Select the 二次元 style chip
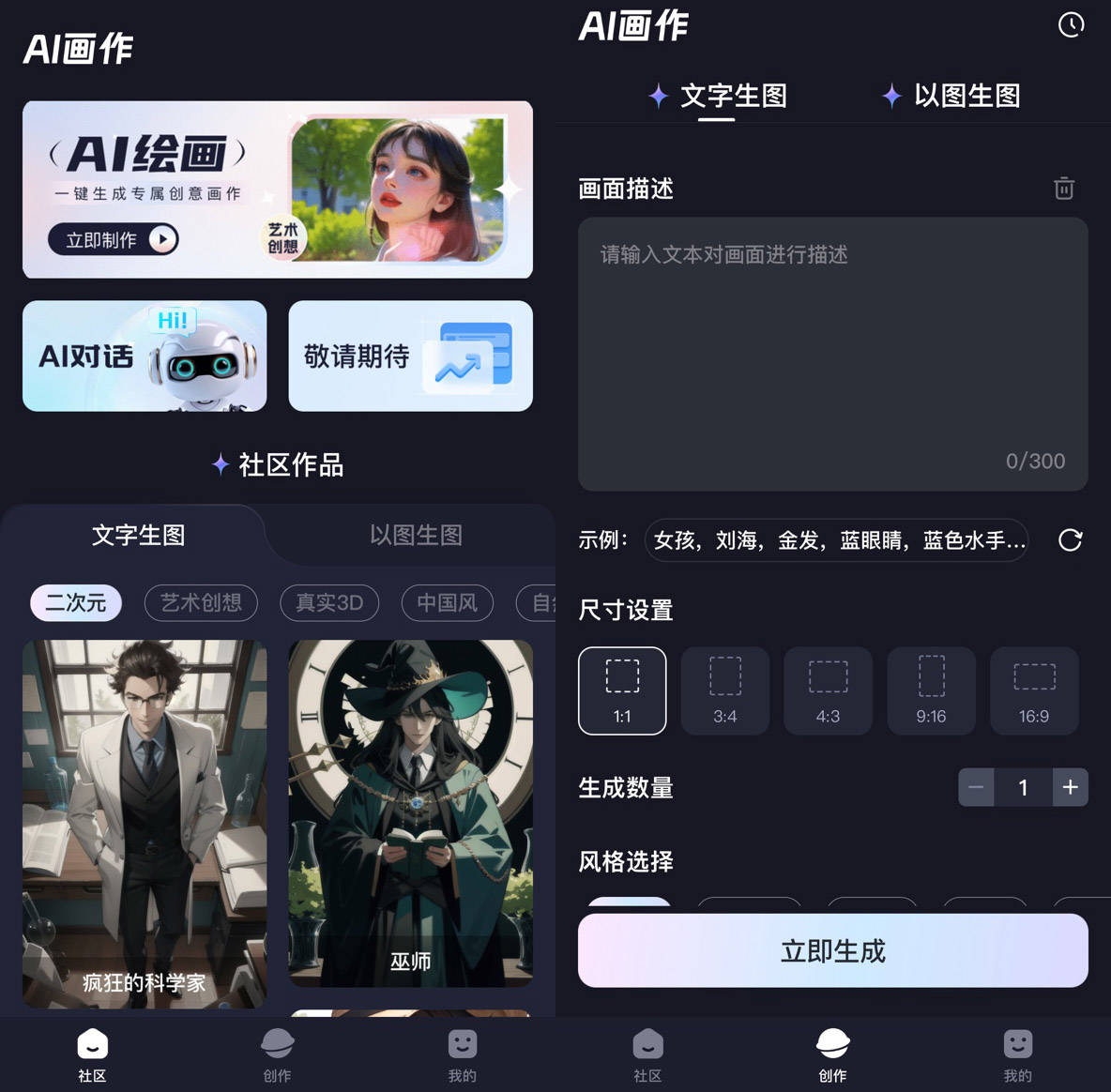Image resolution: width=1111 pixels, height=1092 pixels. (x=76, y=602)
